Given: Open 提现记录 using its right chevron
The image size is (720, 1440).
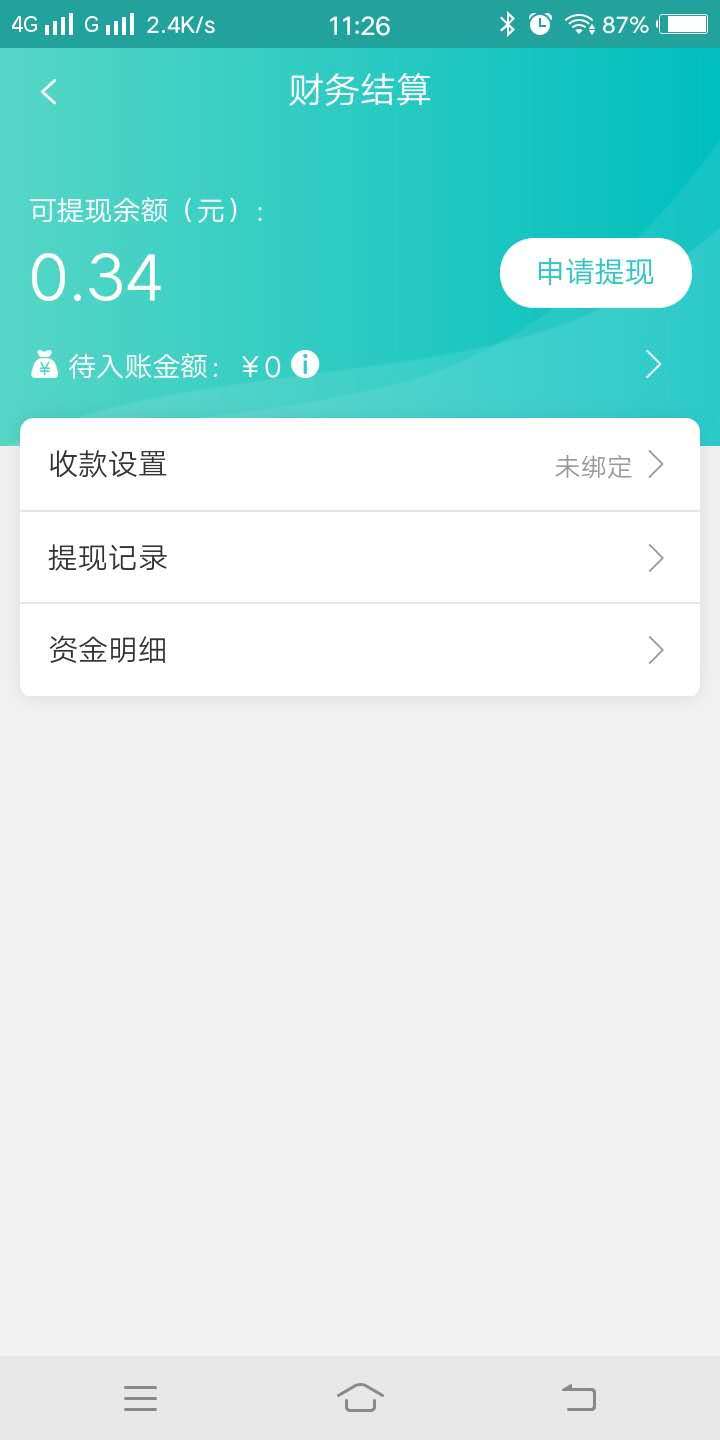Looking at the screenshot, I should point(655,557).
